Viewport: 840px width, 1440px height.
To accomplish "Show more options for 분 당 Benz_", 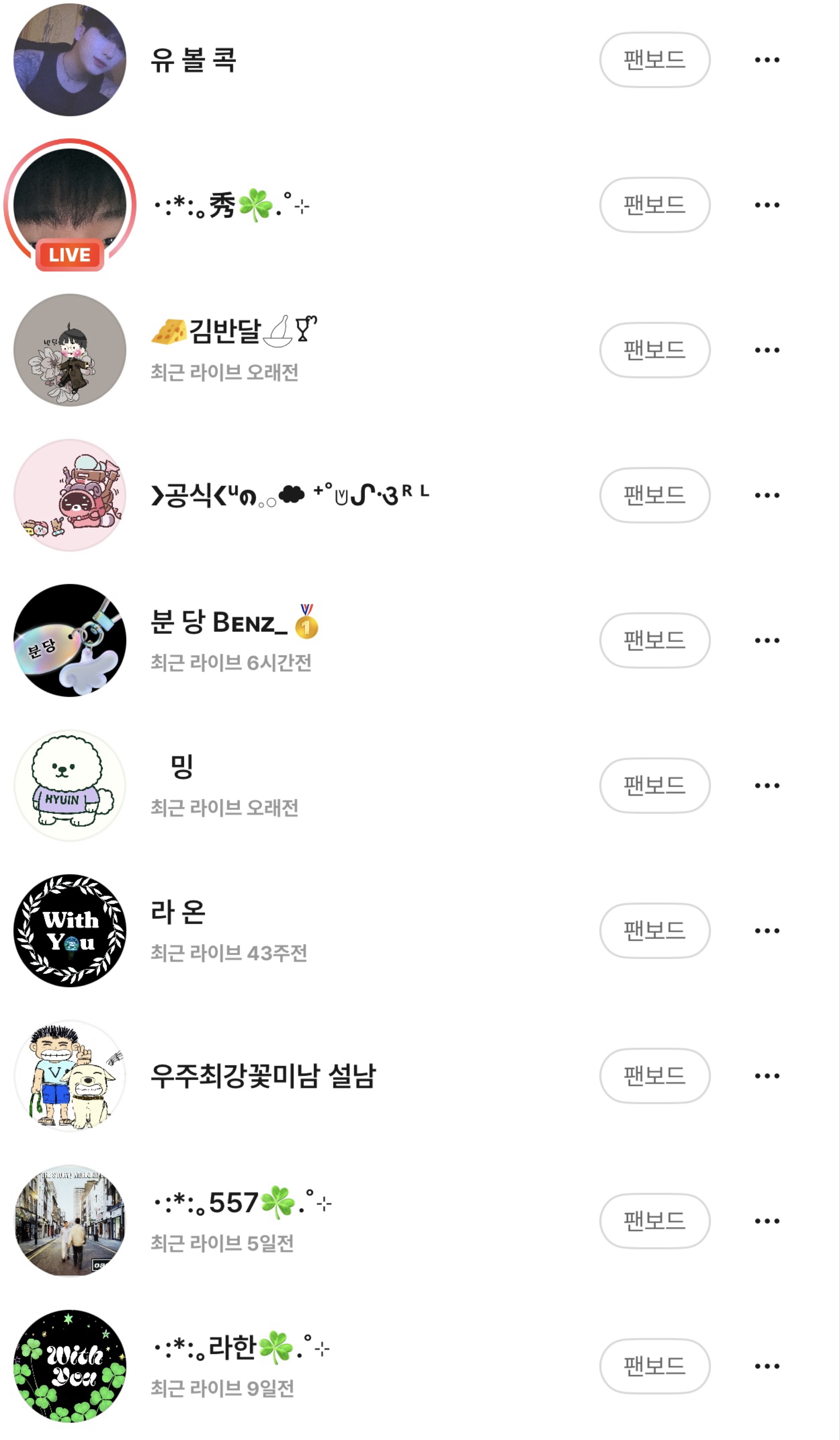I will (x=767, y=640).
